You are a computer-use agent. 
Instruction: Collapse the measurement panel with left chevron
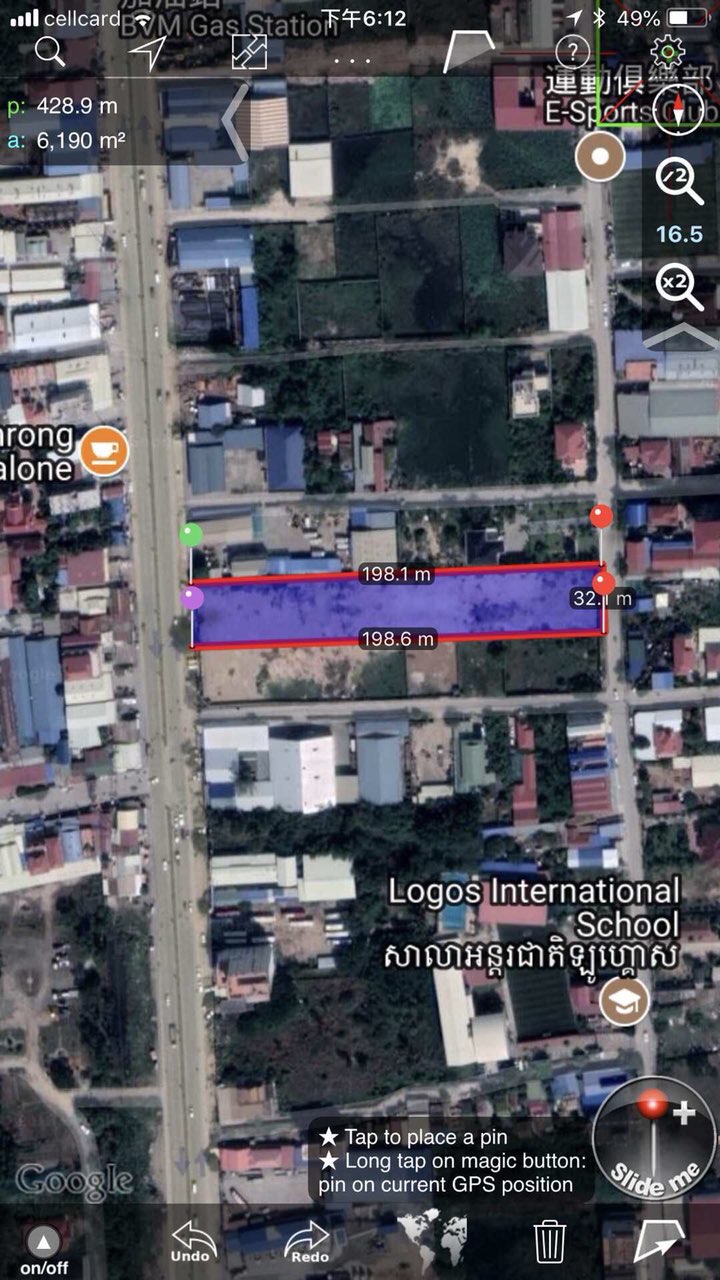point(233,118)
